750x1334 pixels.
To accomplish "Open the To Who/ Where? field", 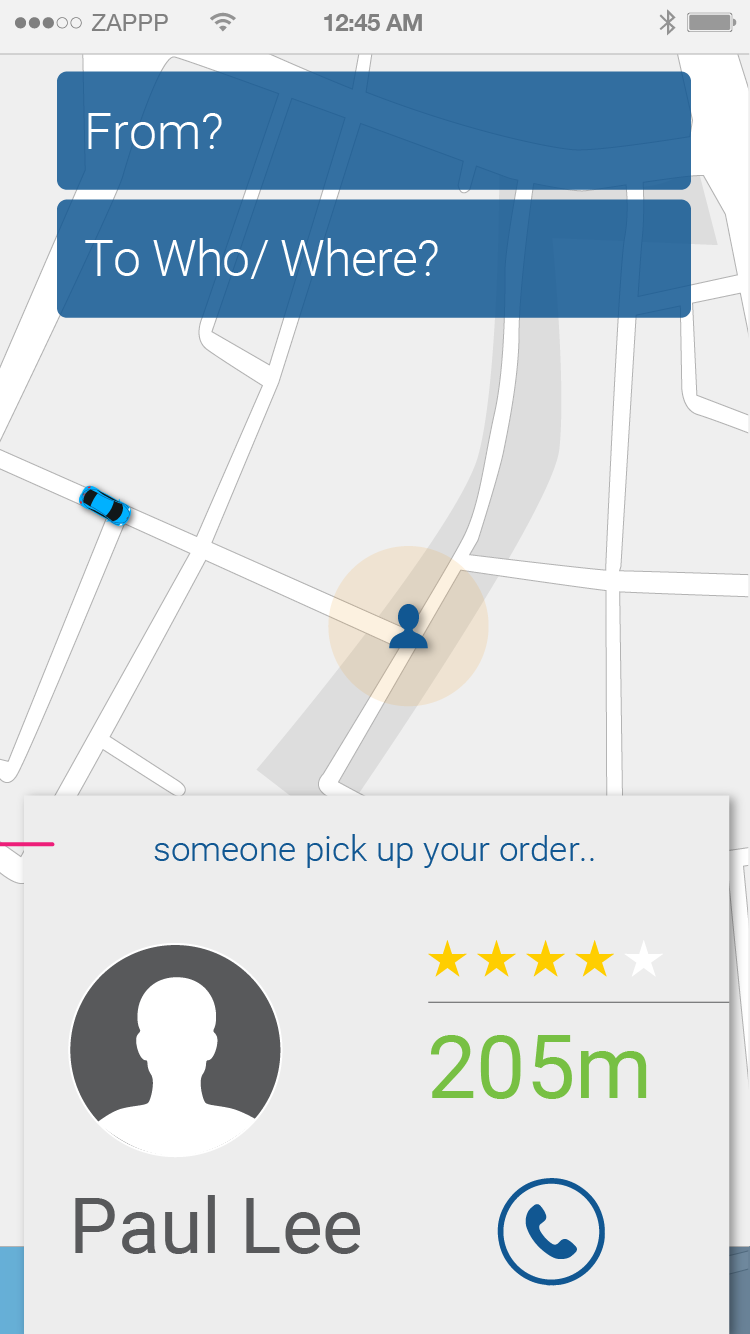I will (x=373, y=259).
